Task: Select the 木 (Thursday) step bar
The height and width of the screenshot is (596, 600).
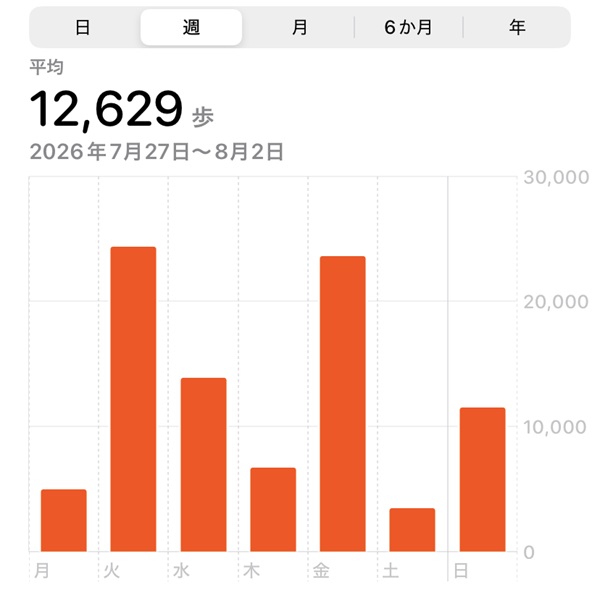Action: 273,510
